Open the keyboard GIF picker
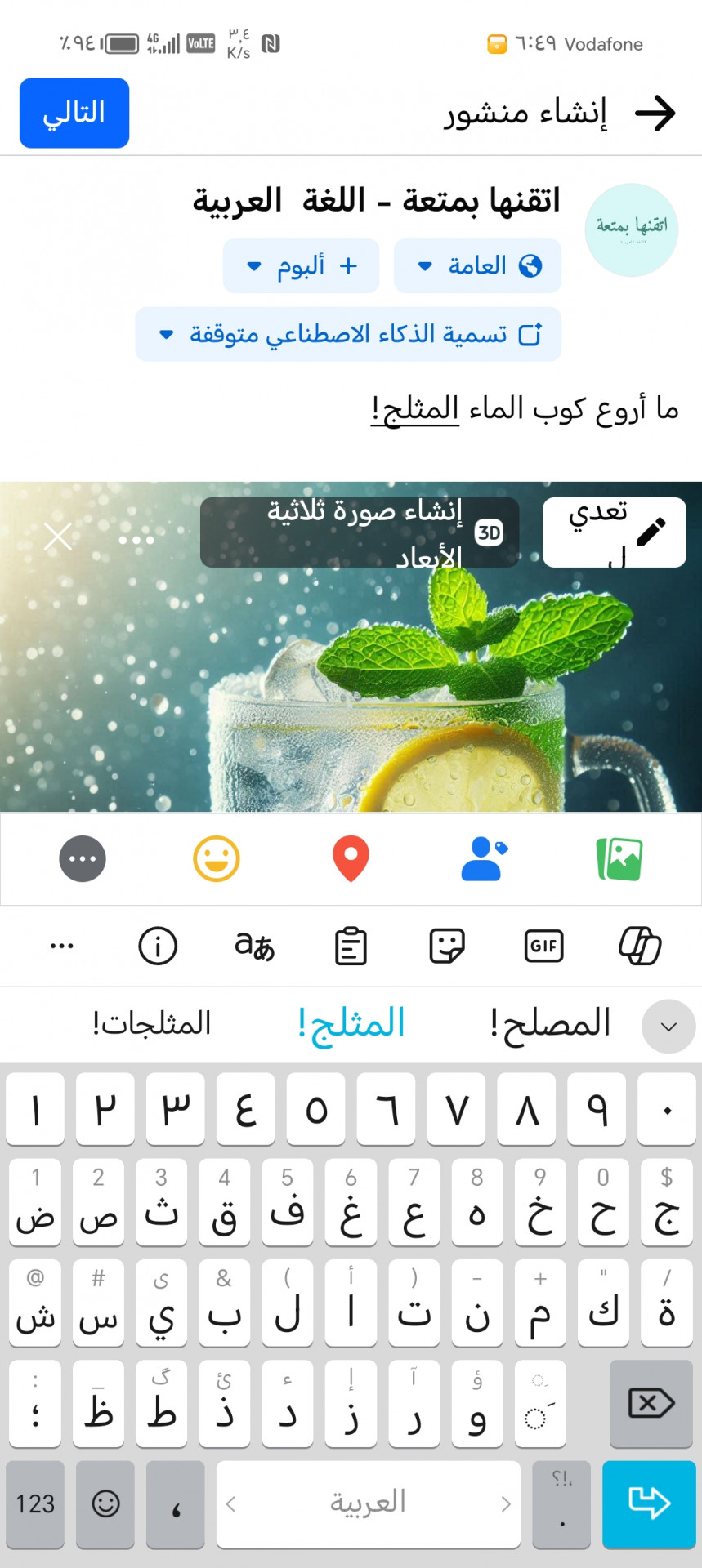Viewport: 702px width, 1568px height. coord(543,946)
